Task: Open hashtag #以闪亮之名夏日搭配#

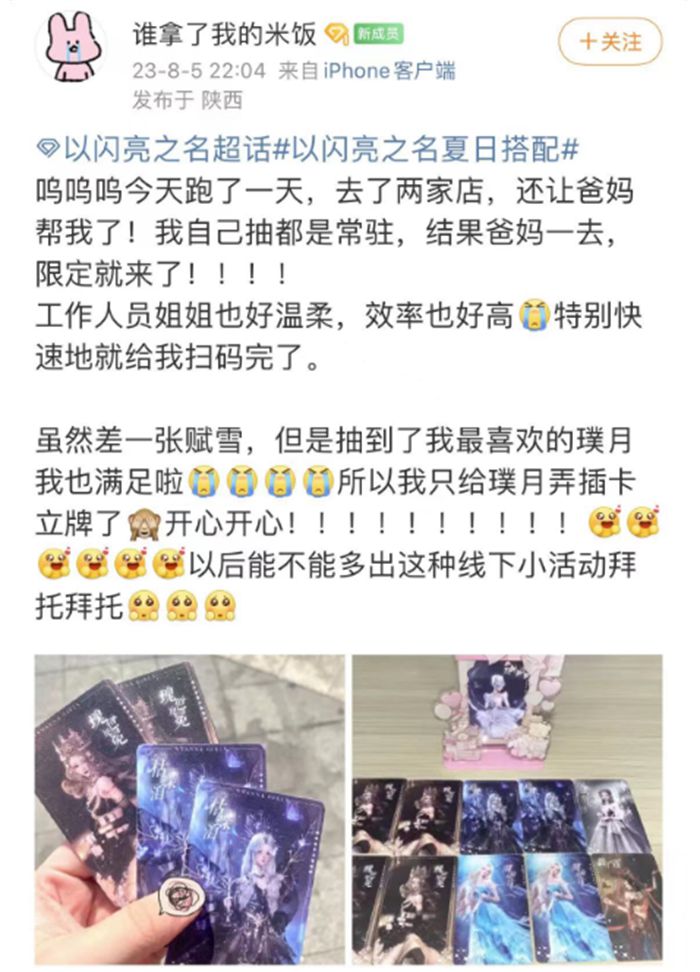Action: click(427, 149)
